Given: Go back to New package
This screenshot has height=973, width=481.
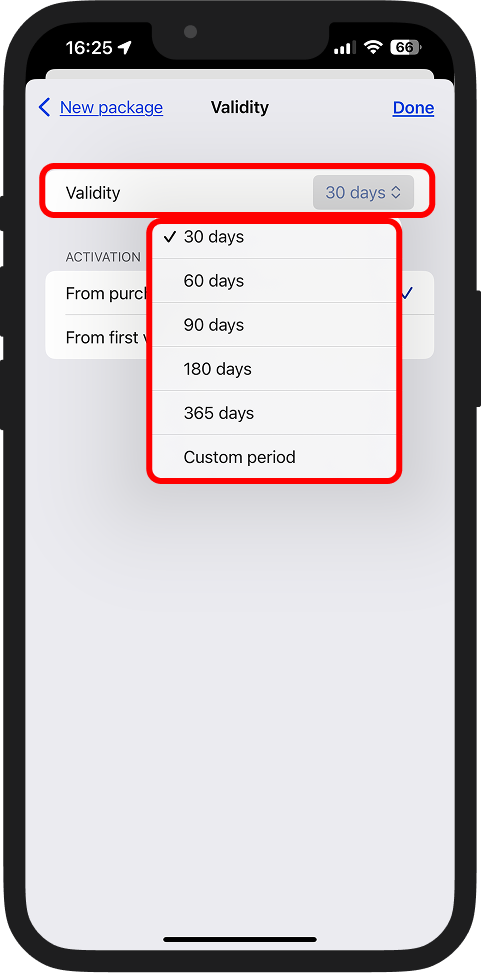Looking at the screenshot, I should point(101,107).
